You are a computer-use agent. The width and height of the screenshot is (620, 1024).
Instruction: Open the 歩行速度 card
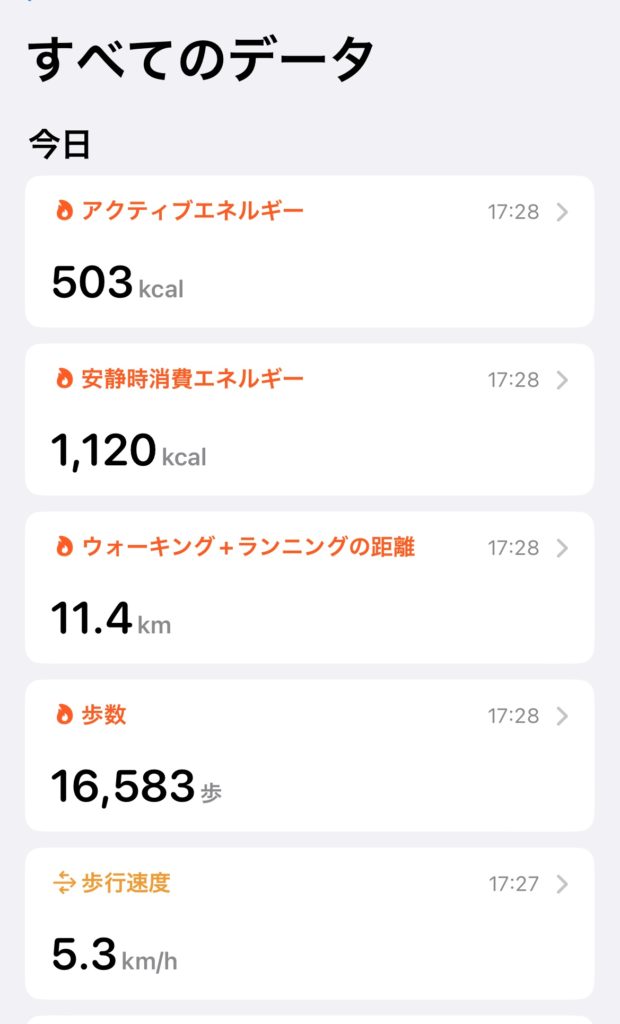[309, 923]
